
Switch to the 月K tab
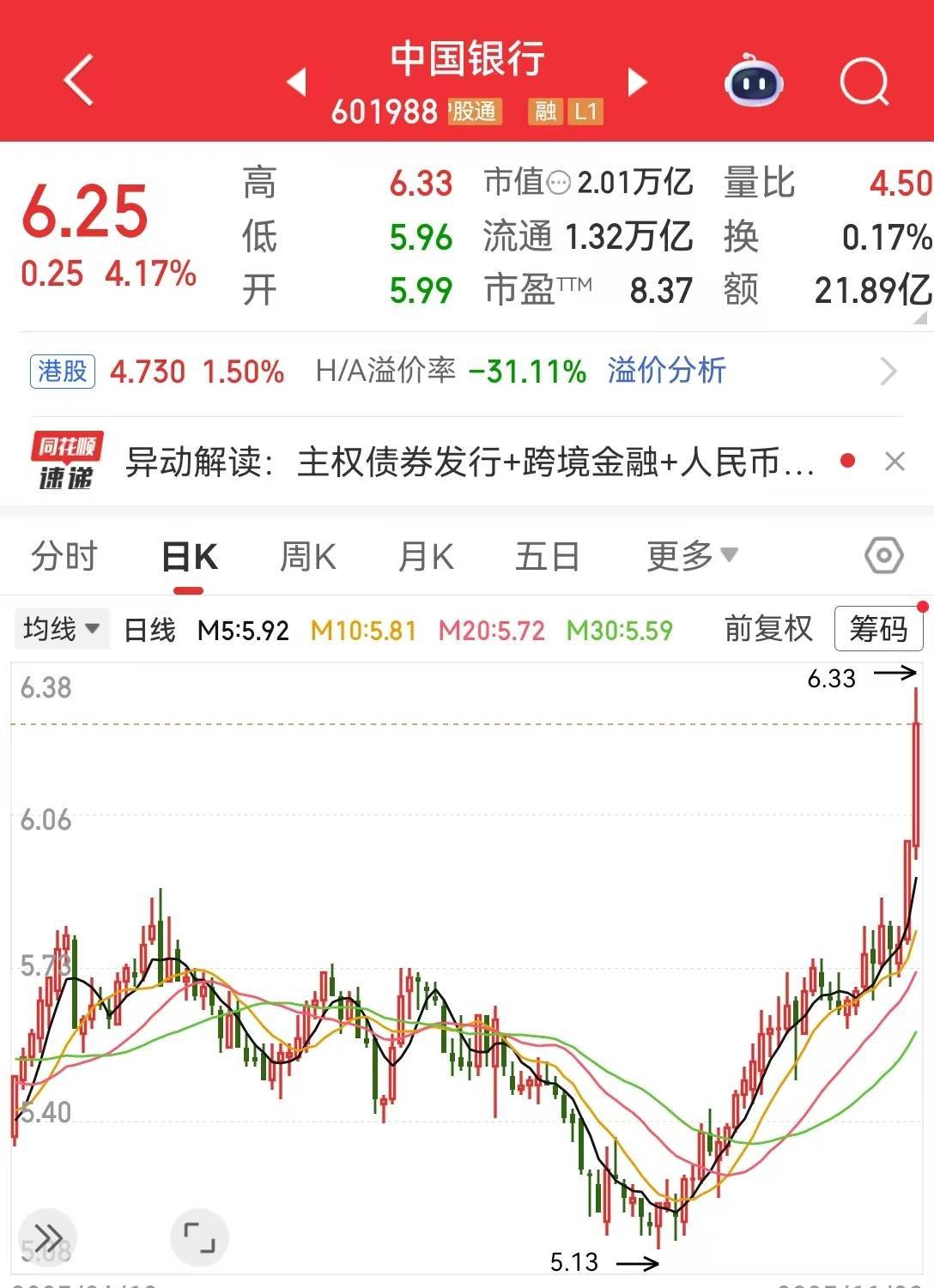pyautogui.click(x=426, y=556)
